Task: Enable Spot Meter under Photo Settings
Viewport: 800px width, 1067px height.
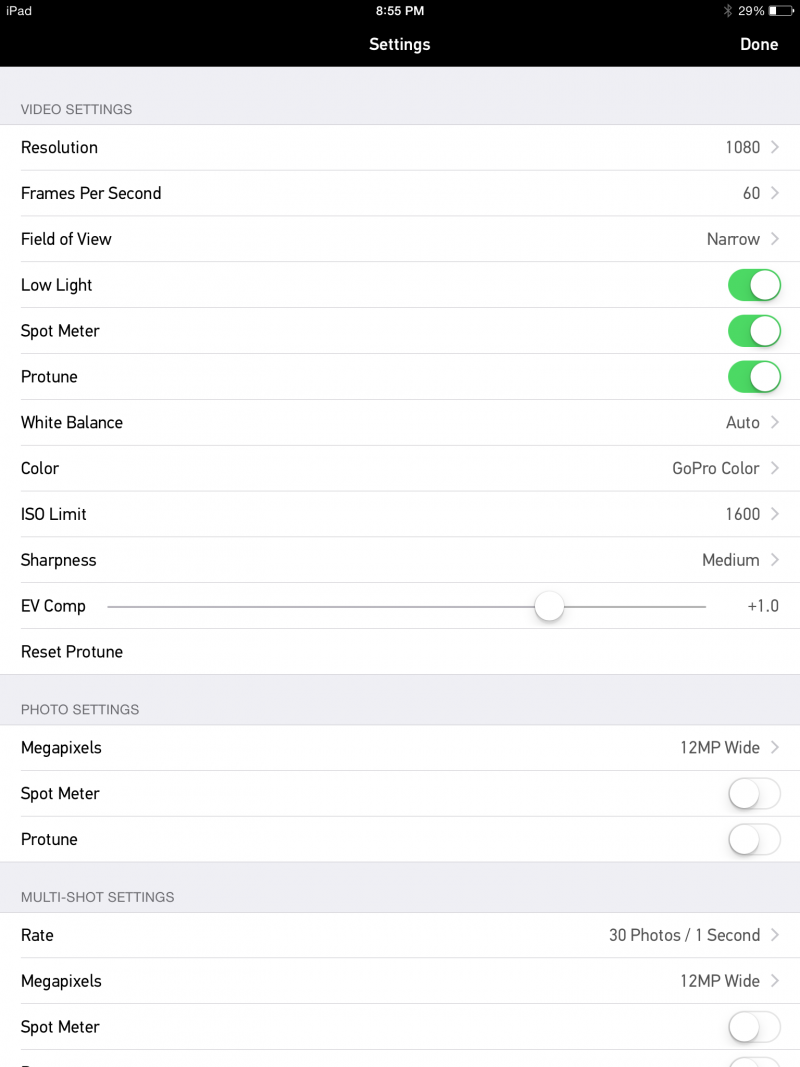Action: coord(753,794)
